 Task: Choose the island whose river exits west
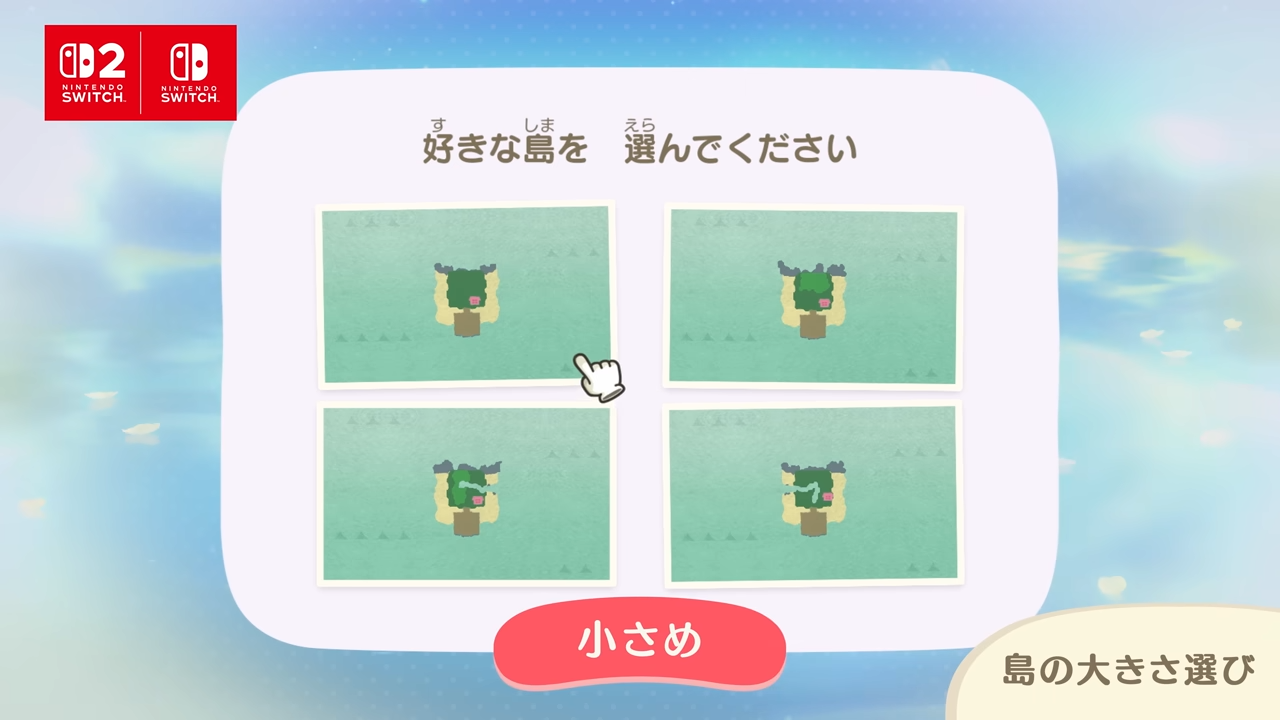click(812, 494)
